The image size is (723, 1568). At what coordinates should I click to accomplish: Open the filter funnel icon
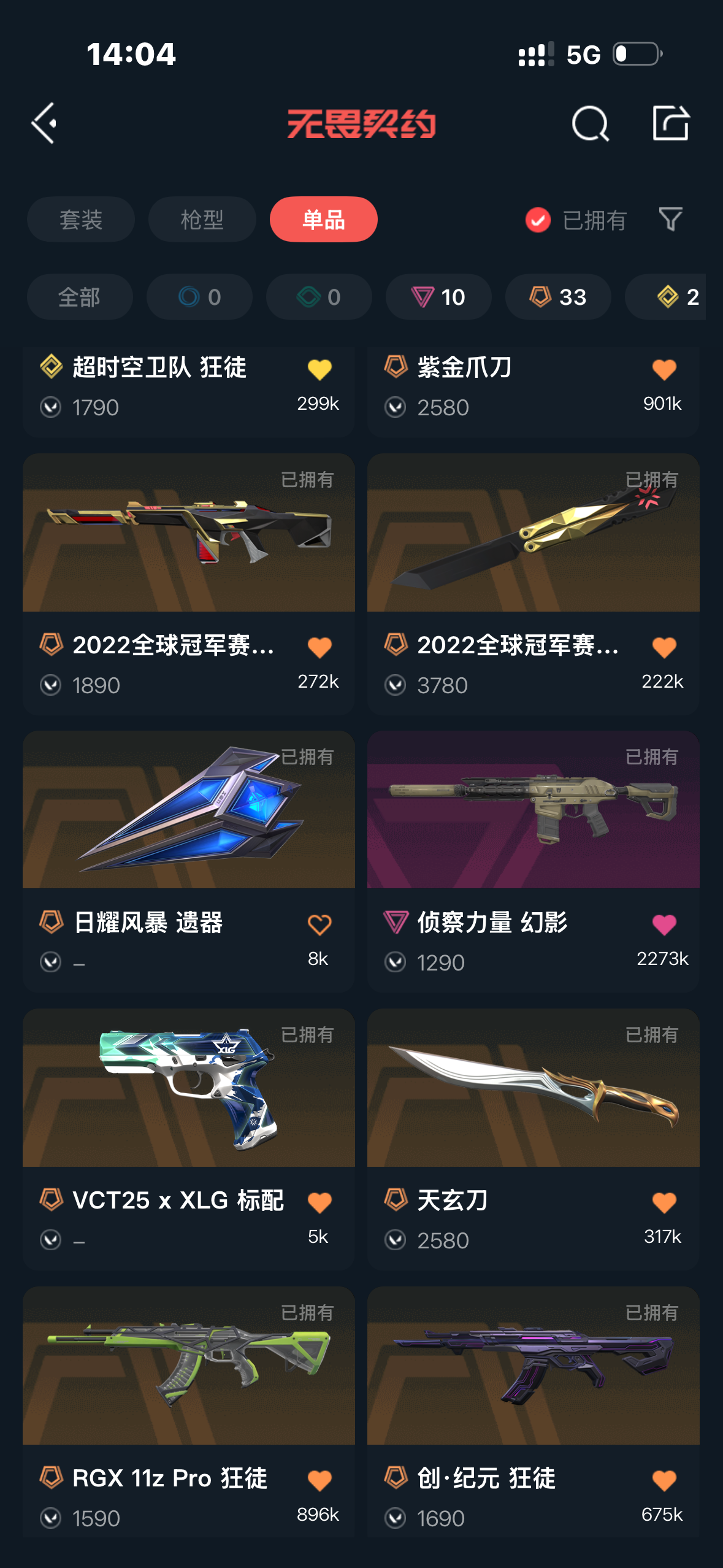(670, 220)
